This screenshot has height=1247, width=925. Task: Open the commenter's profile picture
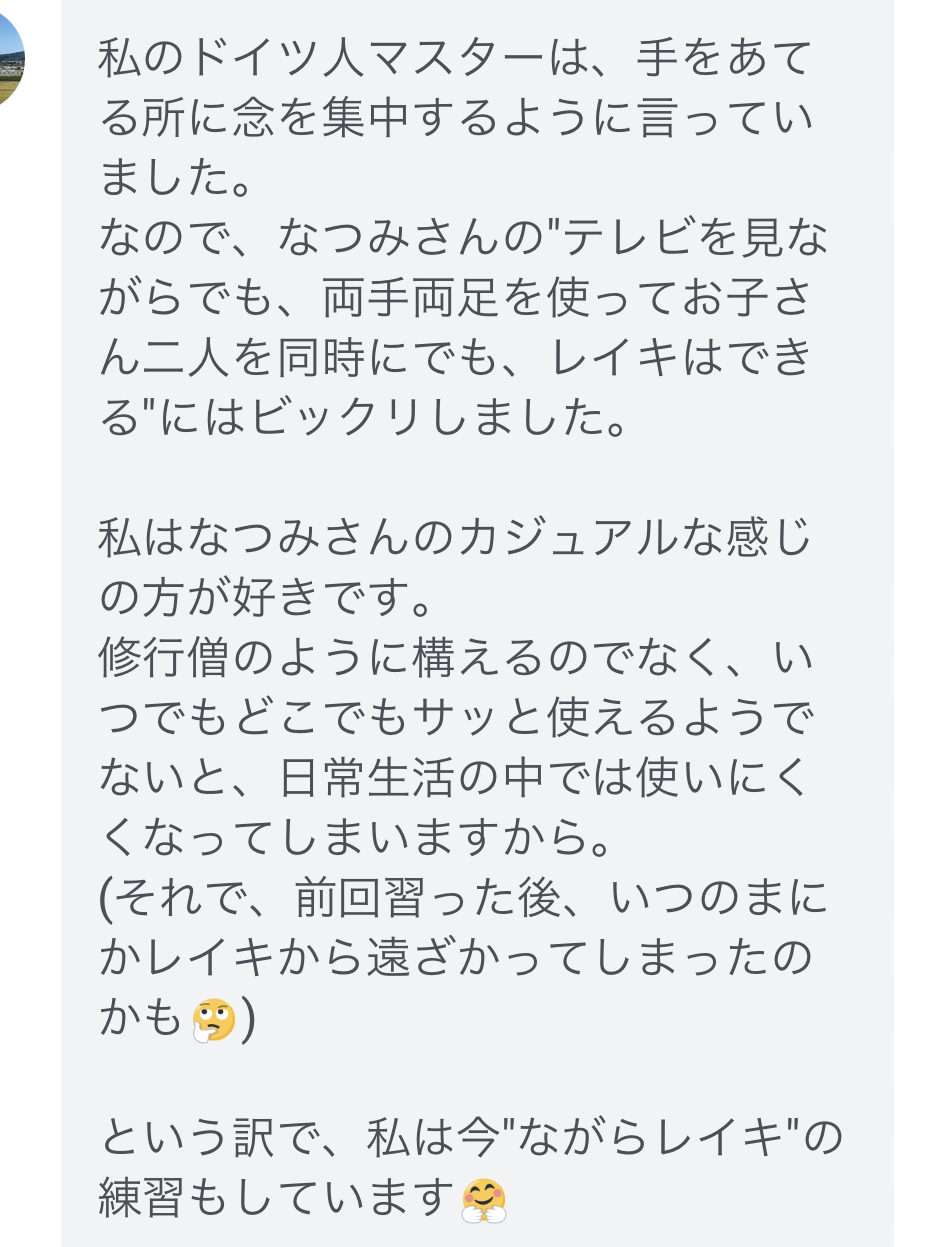click(10, 60)
